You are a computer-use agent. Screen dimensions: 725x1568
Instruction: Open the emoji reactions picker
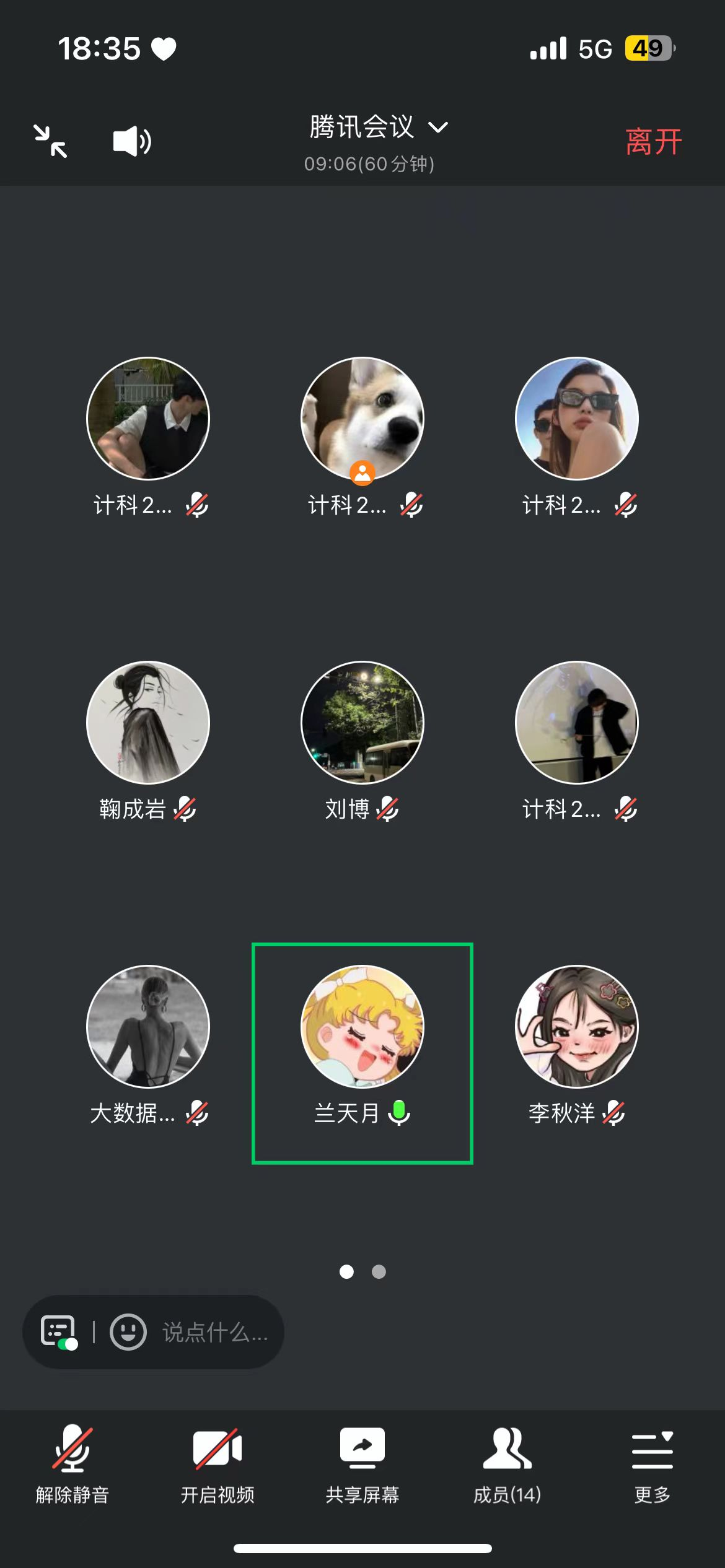pos(128,1332)
